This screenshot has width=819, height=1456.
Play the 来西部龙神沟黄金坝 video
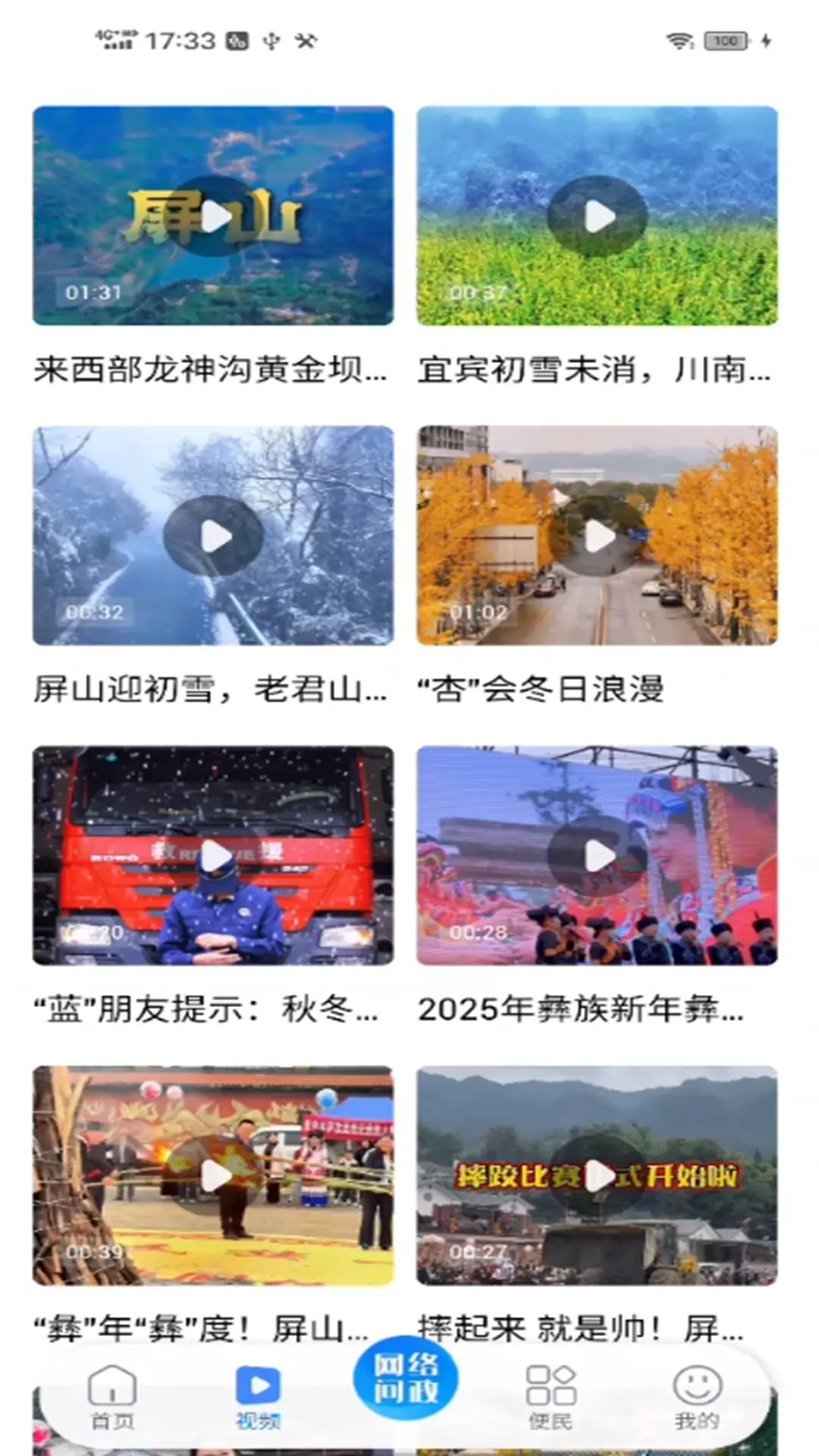tap(213, 217)
